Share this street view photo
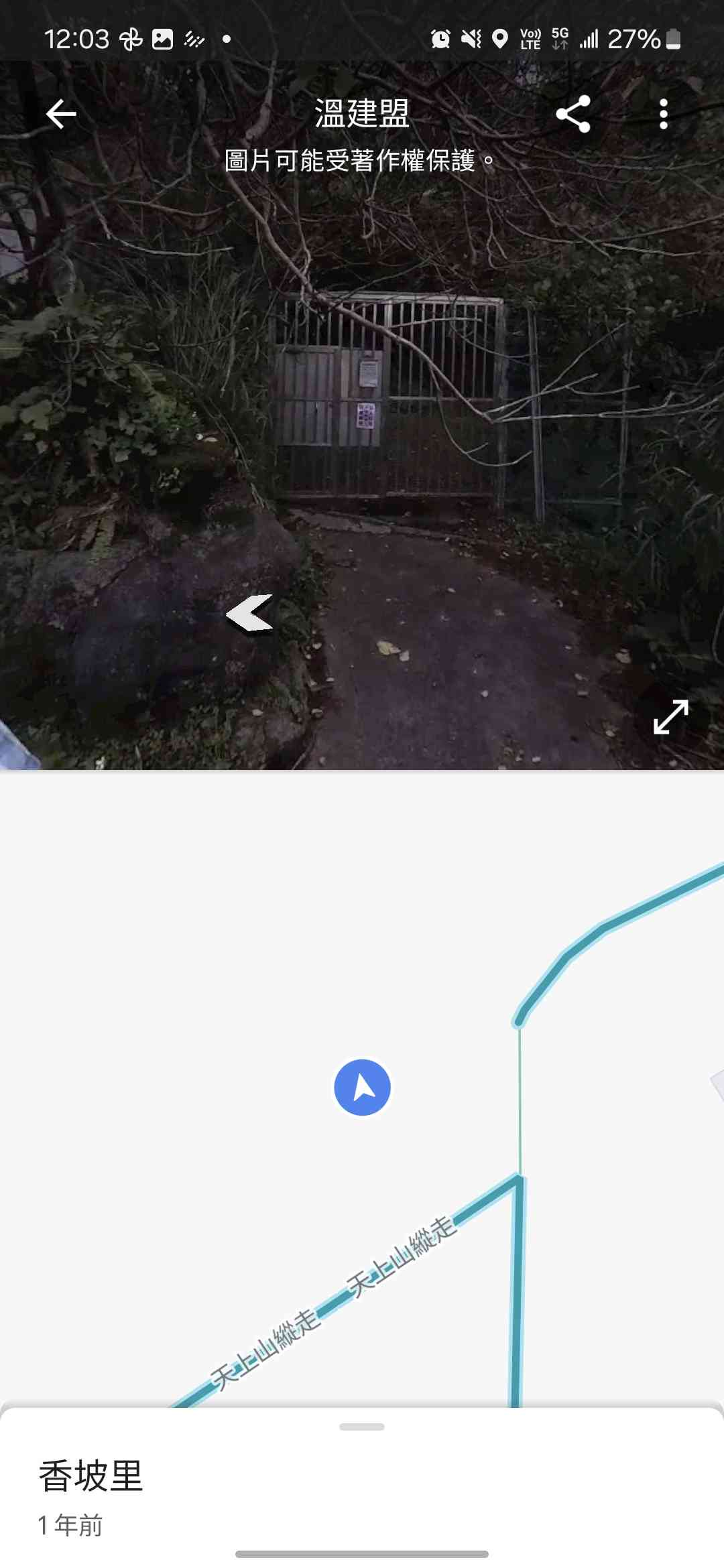 573,114
